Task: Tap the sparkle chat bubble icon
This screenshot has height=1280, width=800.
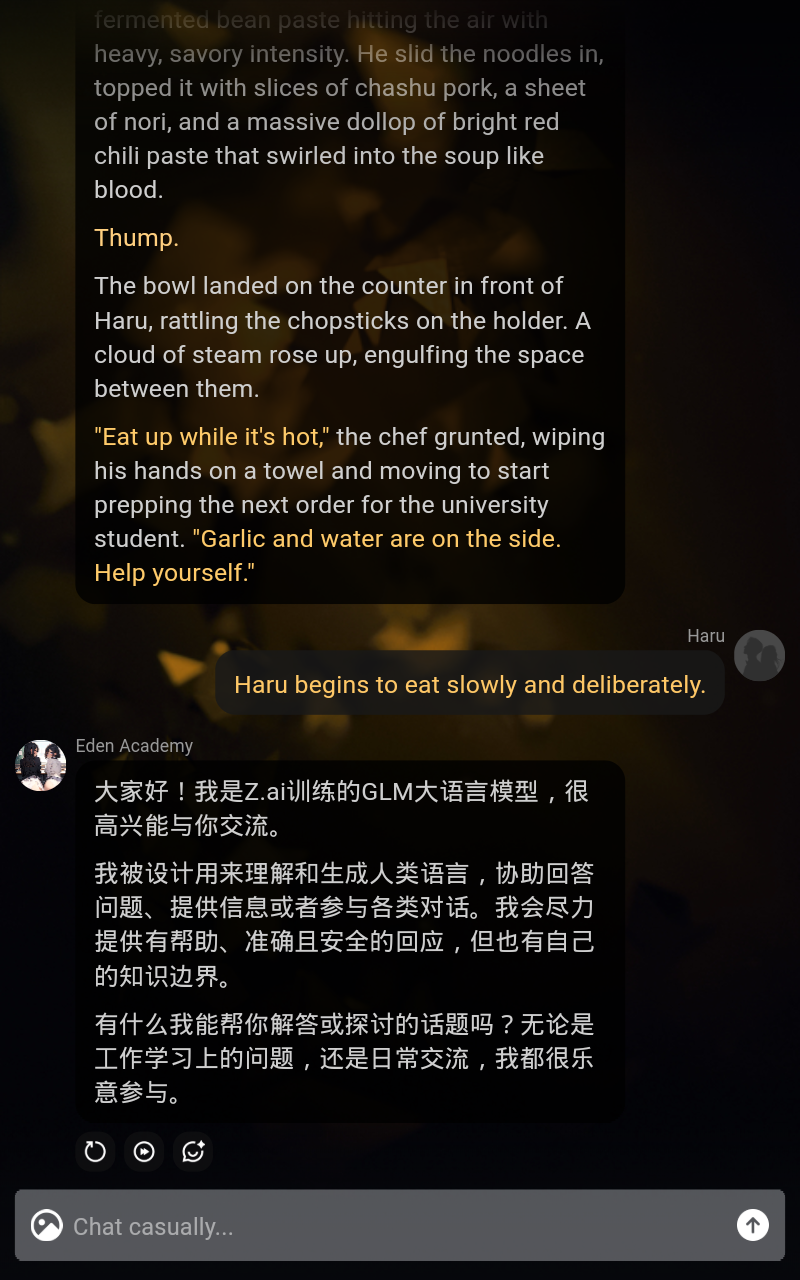Action: point(193,1152)
